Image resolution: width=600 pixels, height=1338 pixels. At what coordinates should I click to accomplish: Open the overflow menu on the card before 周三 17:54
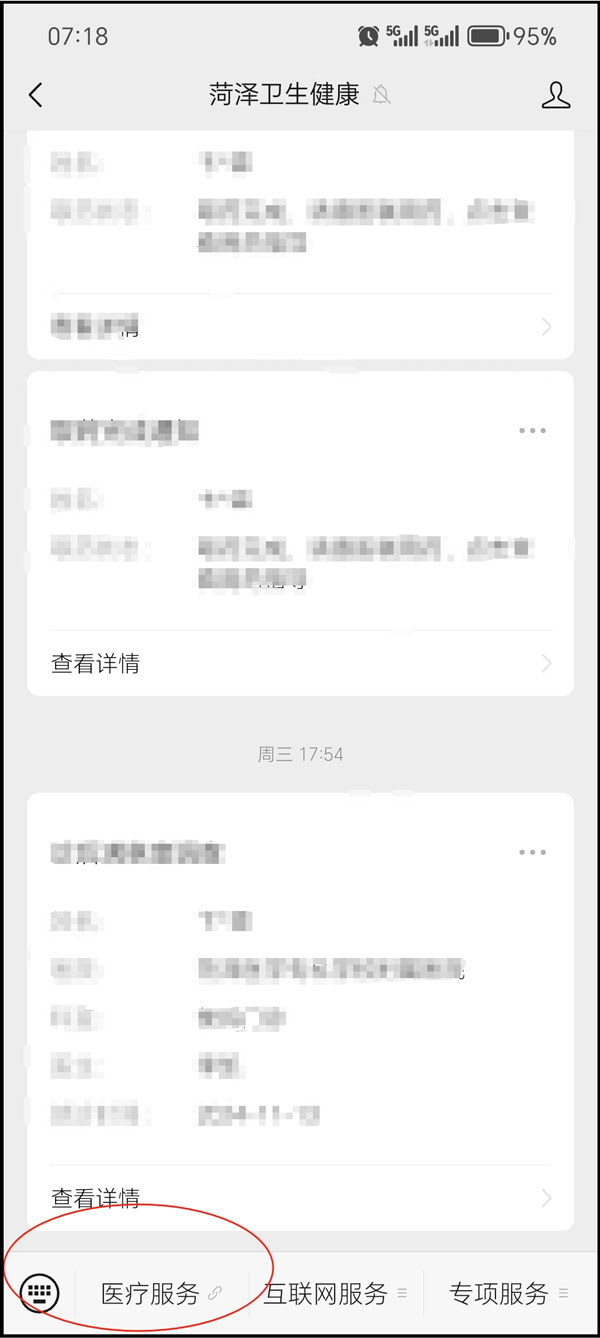tap(532, 431)
